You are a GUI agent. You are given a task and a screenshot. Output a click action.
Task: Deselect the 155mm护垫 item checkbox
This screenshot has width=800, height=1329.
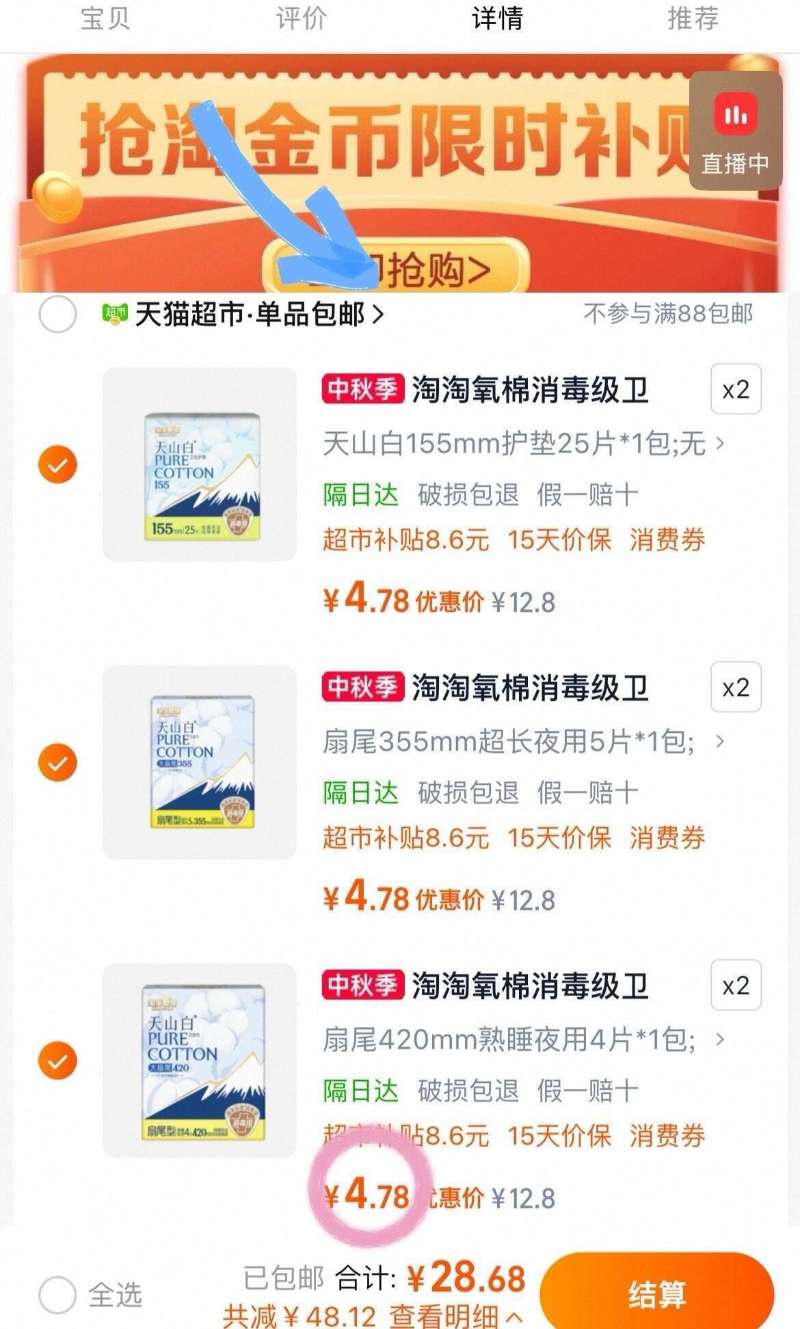[x=57, y=463]
